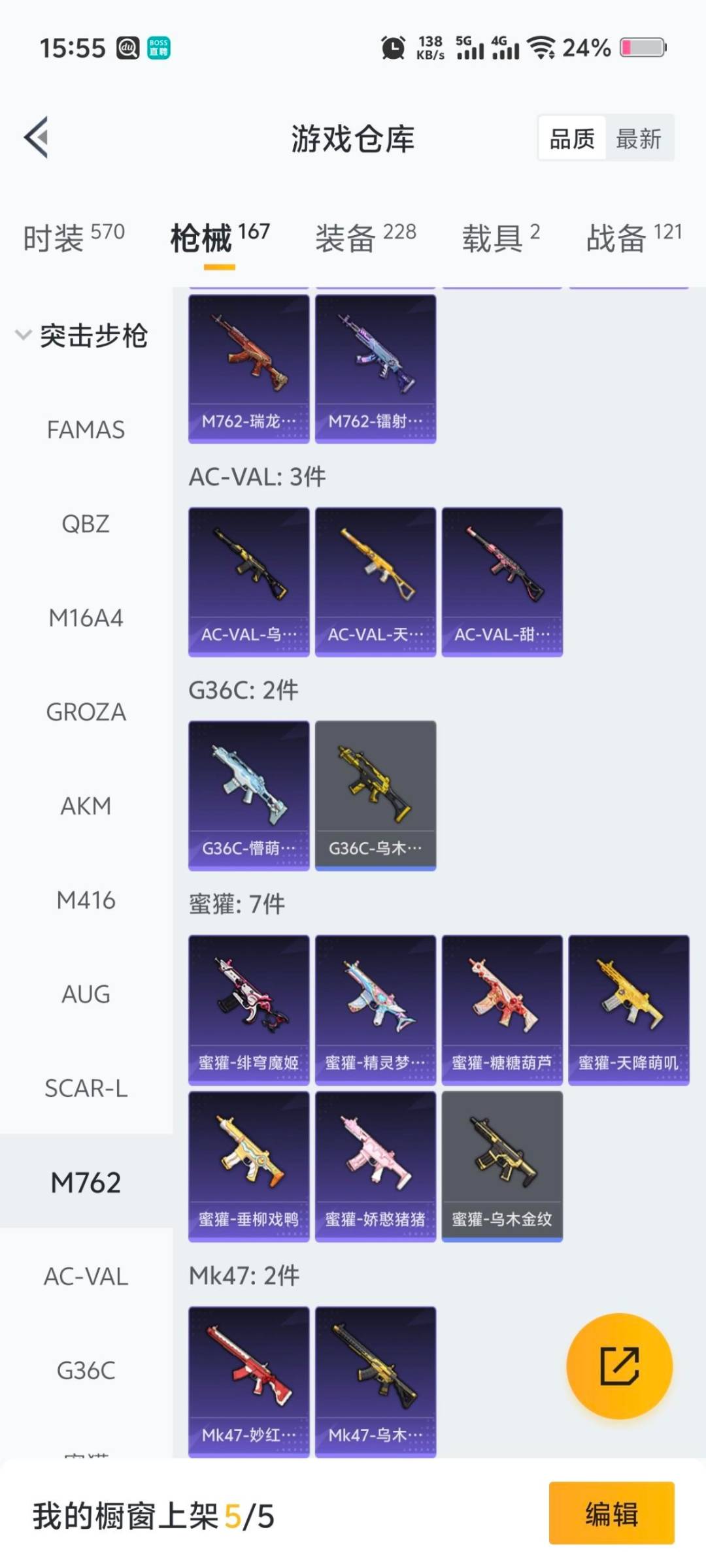706x1568 pixels.
Task: Open the 载具 tab
Action: [500, 237]
